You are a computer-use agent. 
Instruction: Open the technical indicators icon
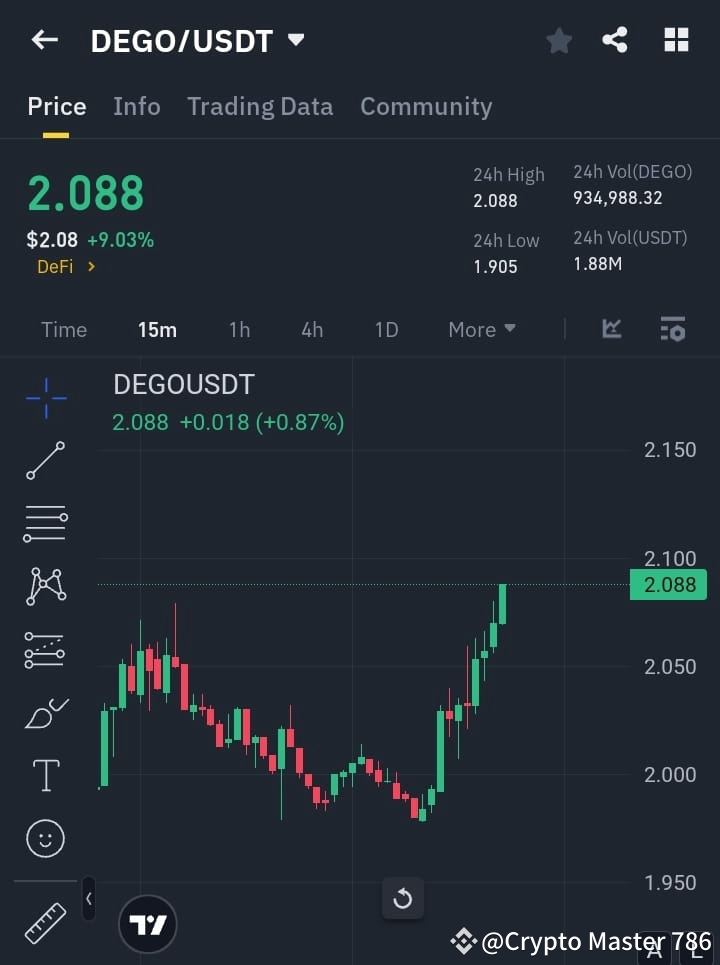tap(611, 329)
